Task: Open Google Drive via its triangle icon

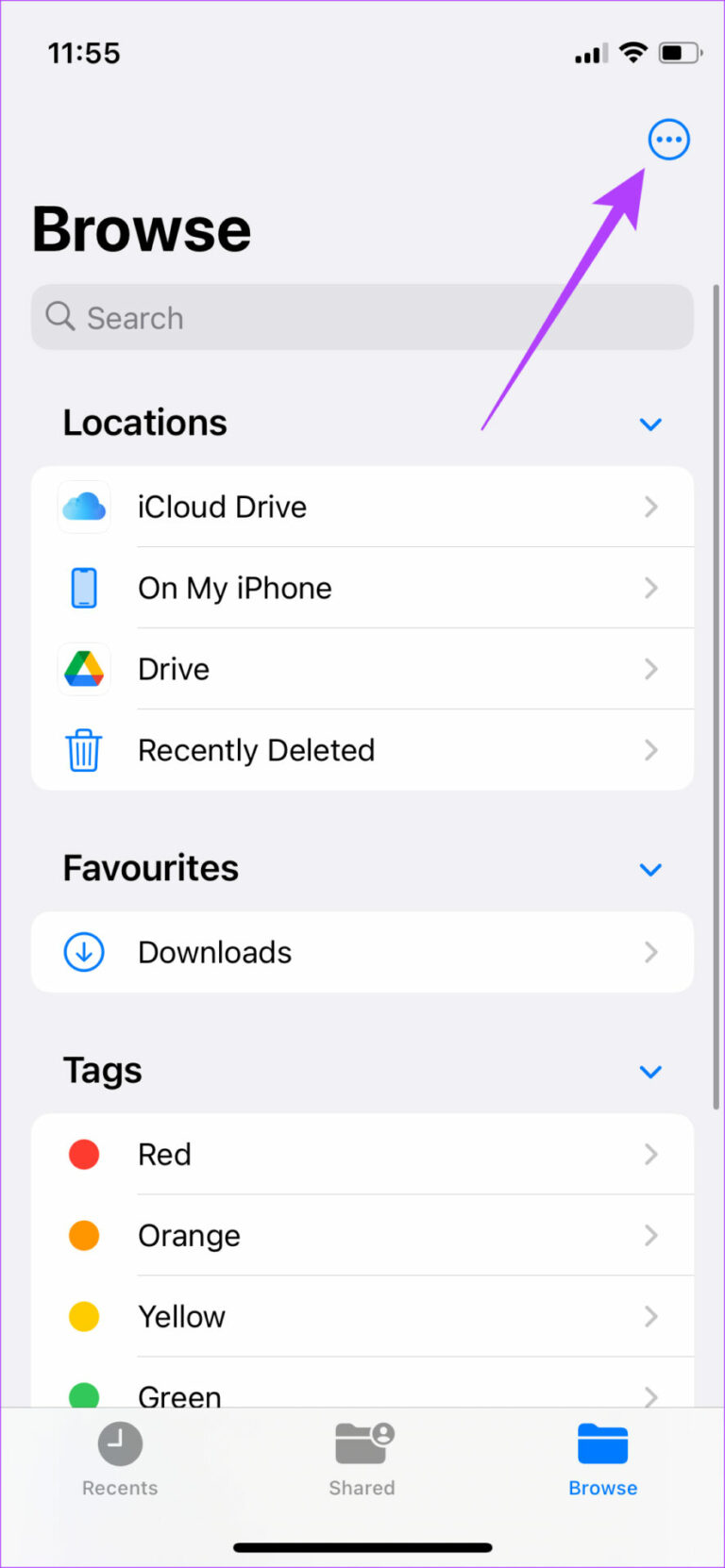Action: click(84, 669)
